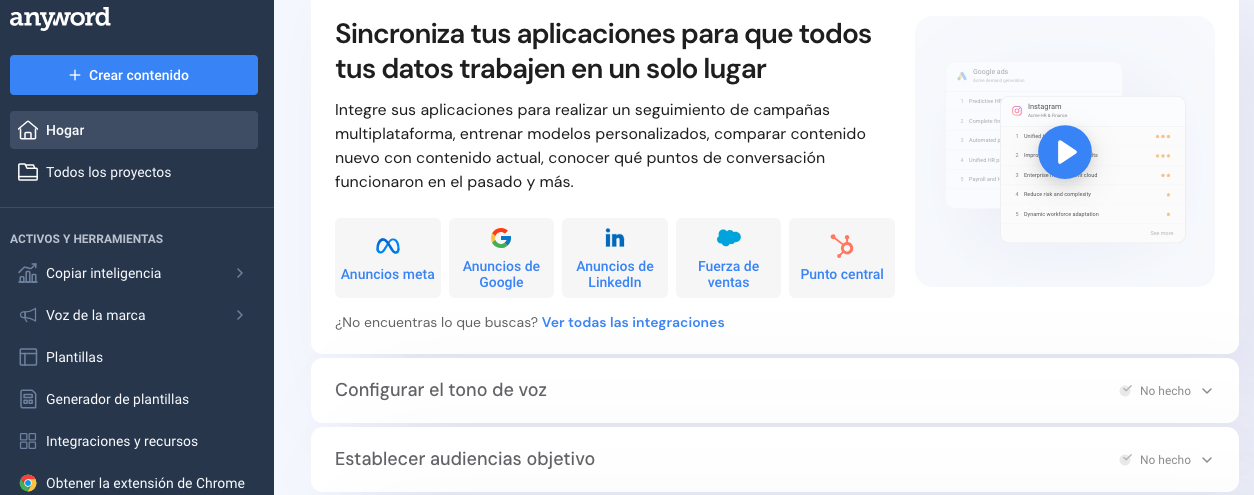The width and height of the screenshot is (1254, 495).
Task: Choose the Fuerza de ventas tile
Action: pos(728,258)
